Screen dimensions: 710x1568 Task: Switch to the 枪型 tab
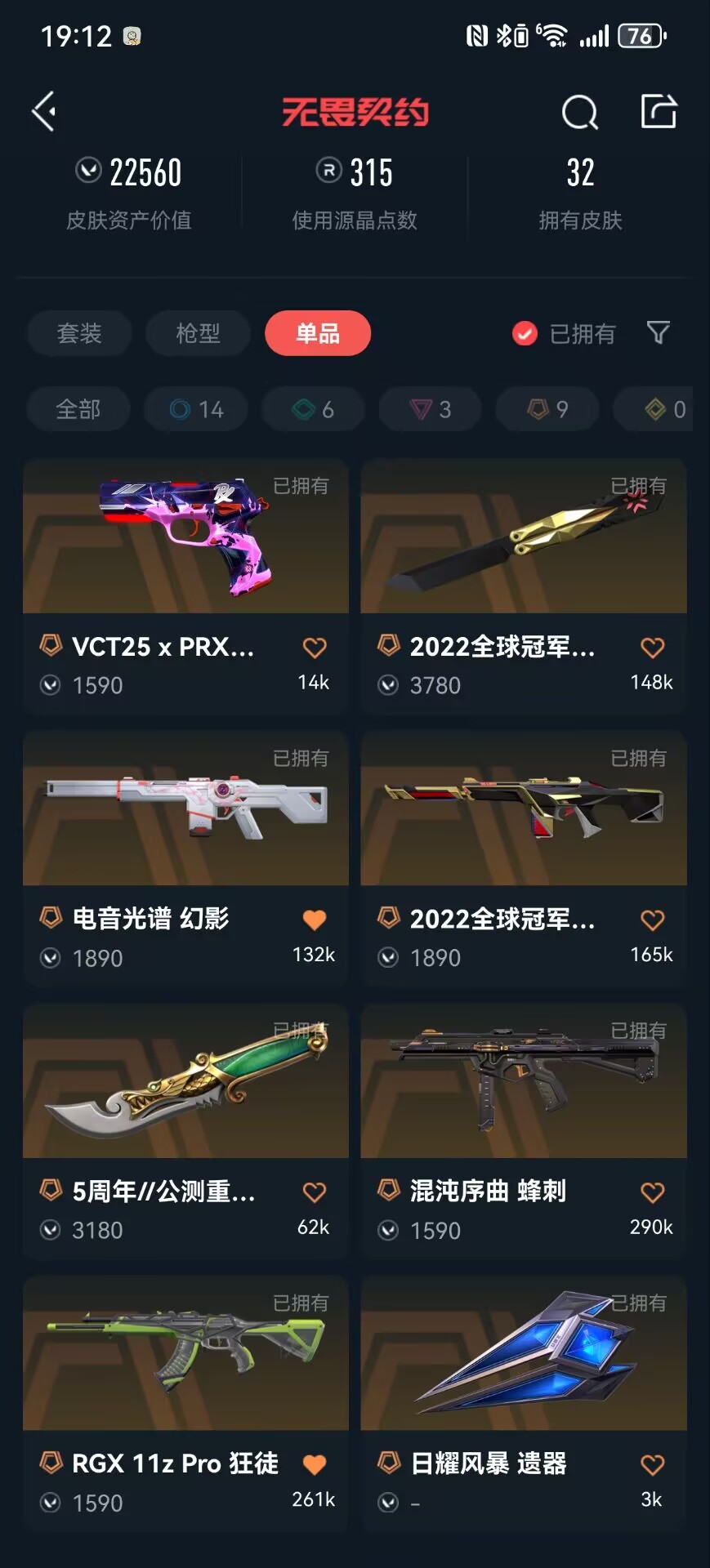coord(198,333)
